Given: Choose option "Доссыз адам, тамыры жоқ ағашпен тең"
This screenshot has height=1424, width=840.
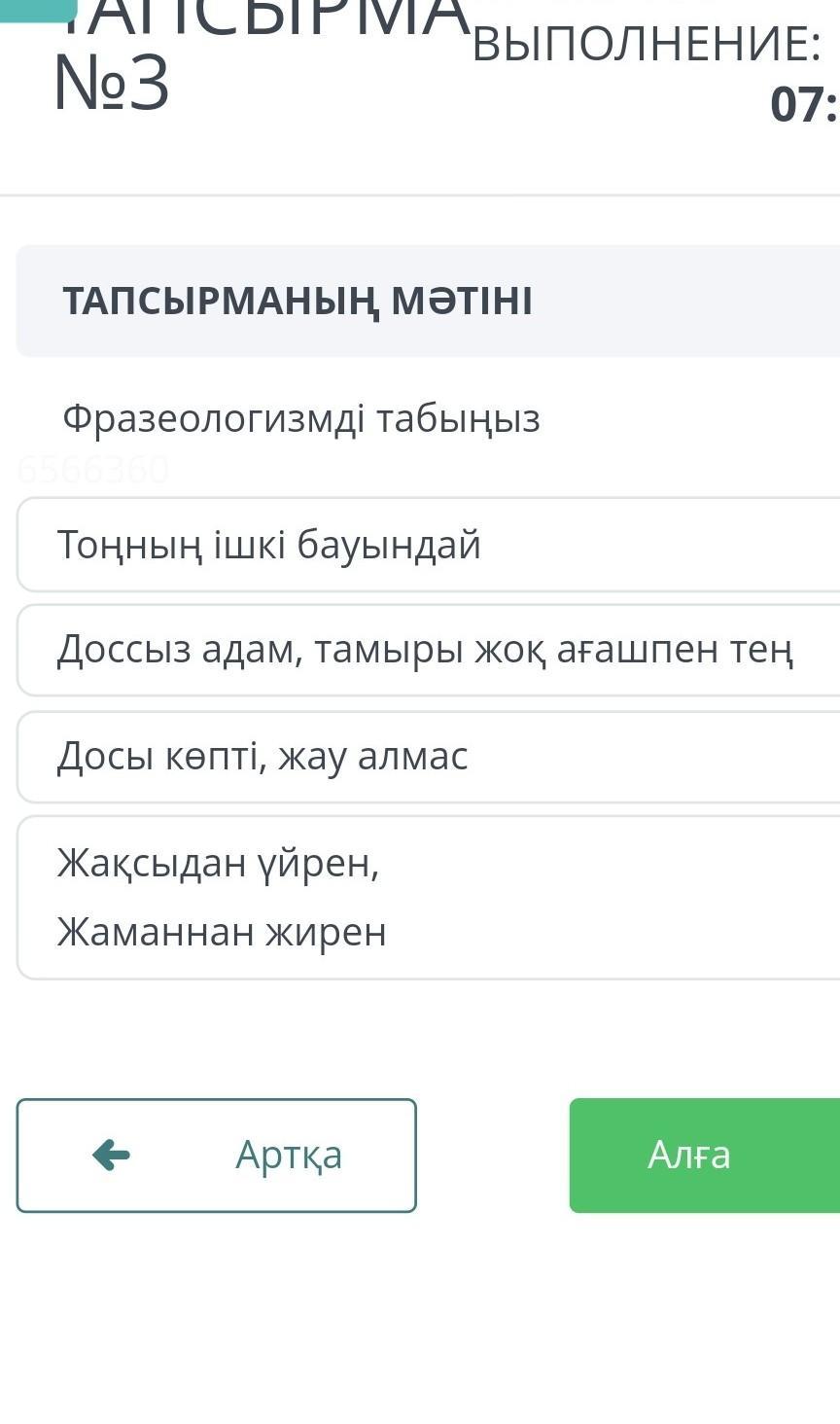Looking at the screenshot, I should click(429, 650).
